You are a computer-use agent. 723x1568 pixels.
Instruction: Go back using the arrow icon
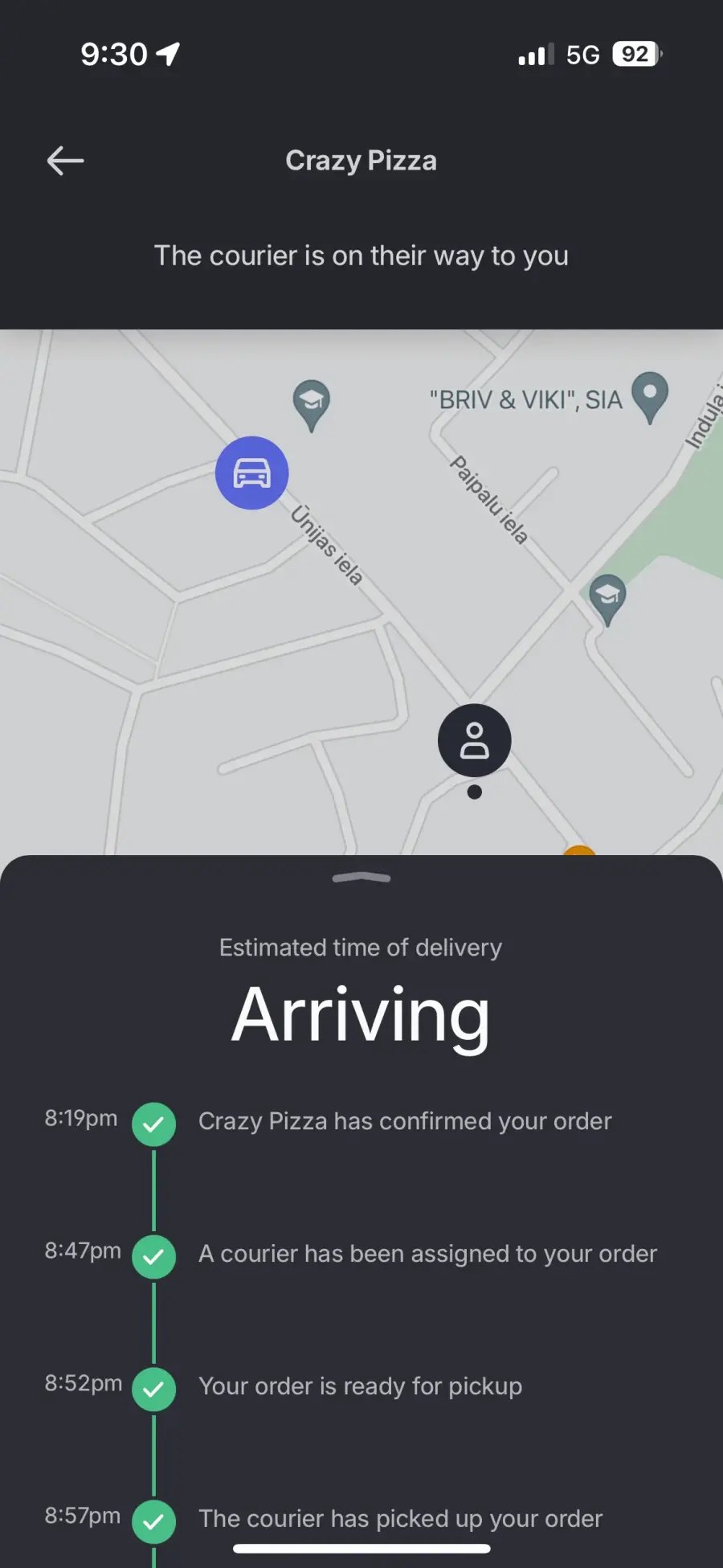tap(65, 161)
